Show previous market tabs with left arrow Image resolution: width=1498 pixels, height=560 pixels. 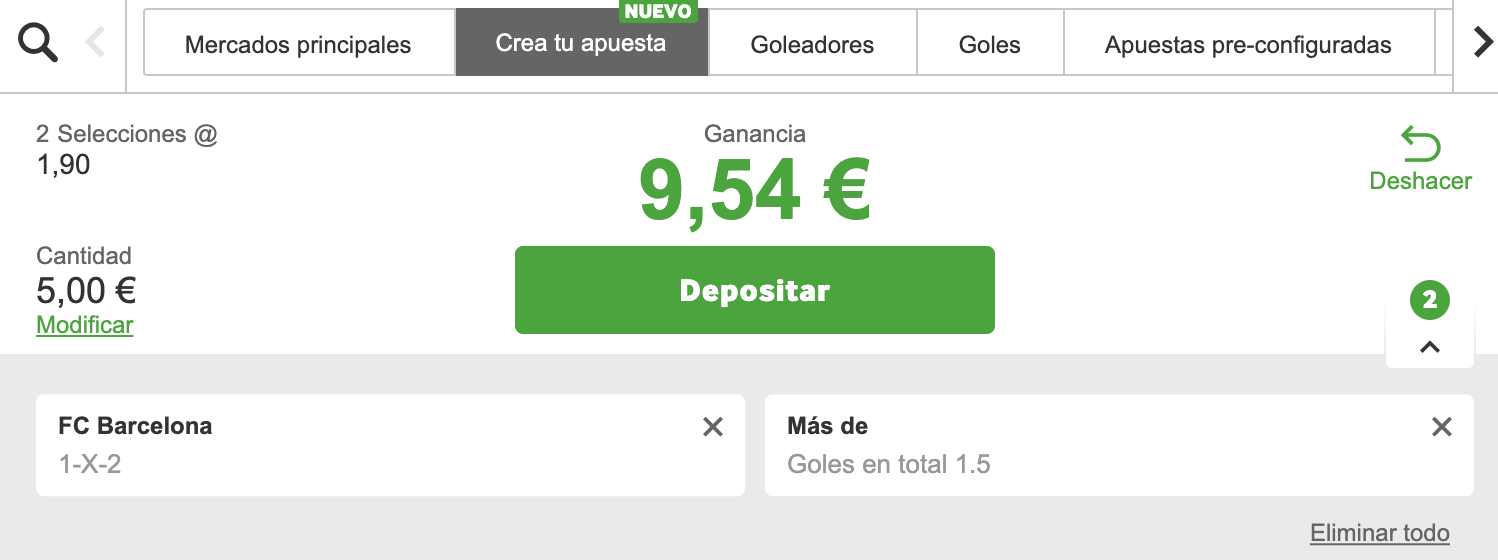point(96,43)
